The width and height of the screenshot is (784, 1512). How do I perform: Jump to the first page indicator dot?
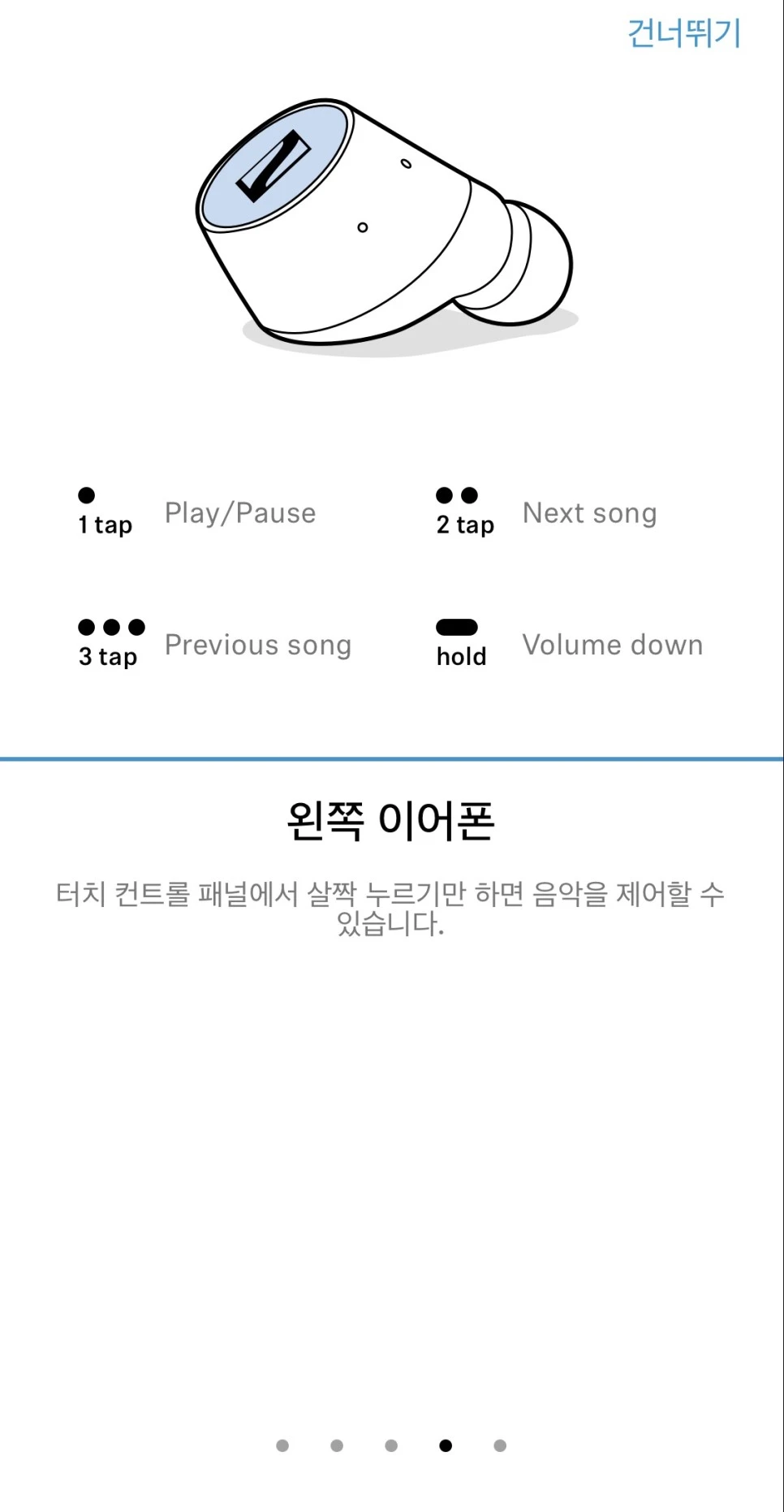[x=282, y=1445]
